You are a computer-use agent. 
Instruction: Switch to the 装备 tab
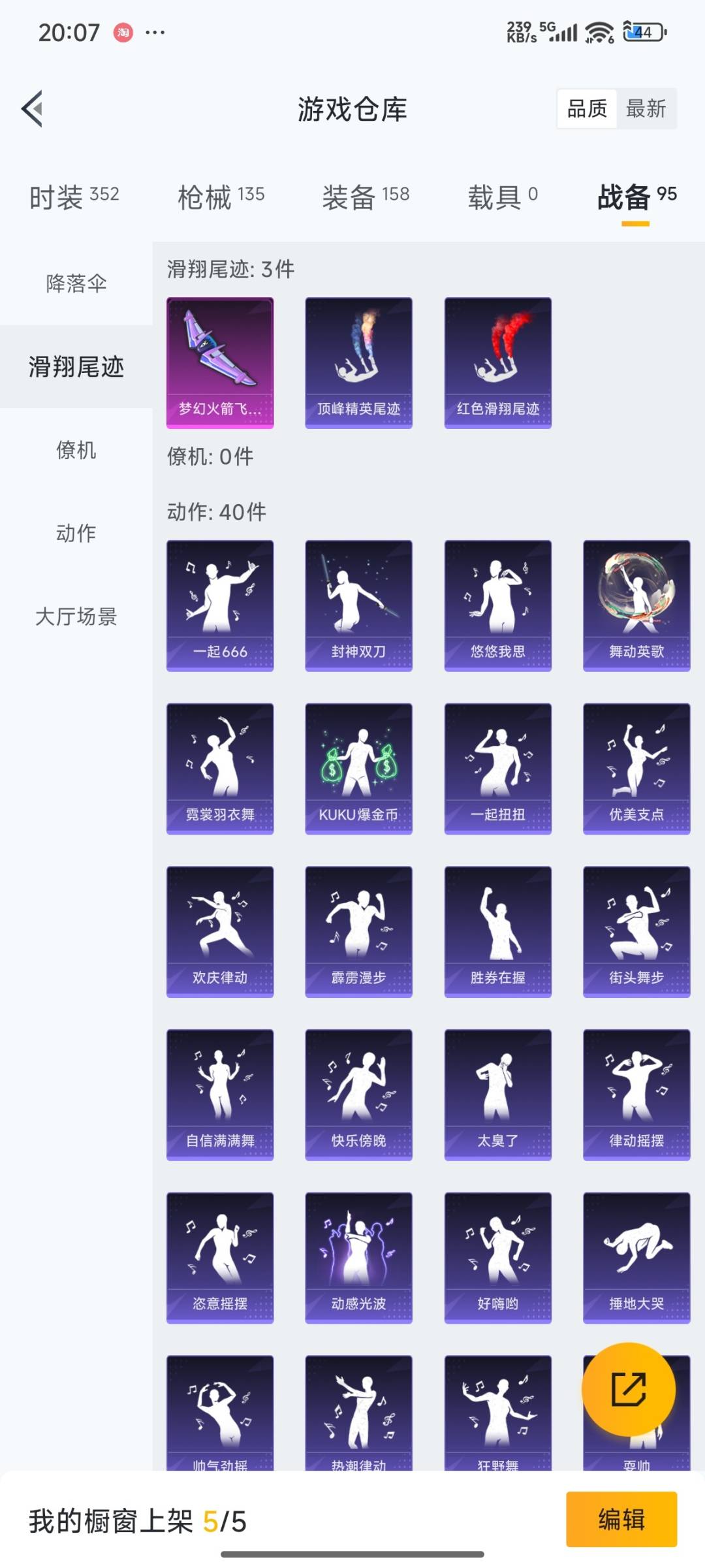[366, 196]
